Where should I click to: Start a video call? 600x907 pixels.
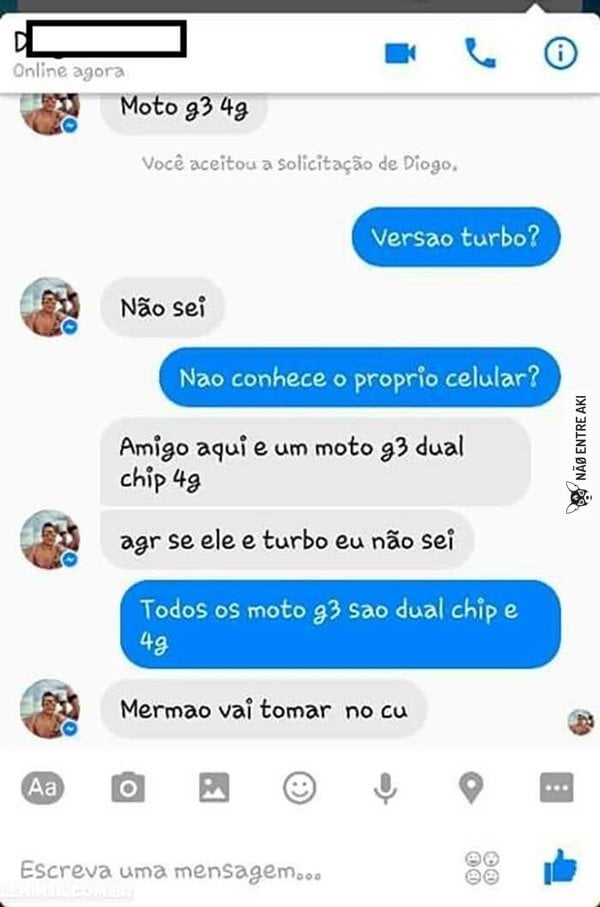coord(400,53)
